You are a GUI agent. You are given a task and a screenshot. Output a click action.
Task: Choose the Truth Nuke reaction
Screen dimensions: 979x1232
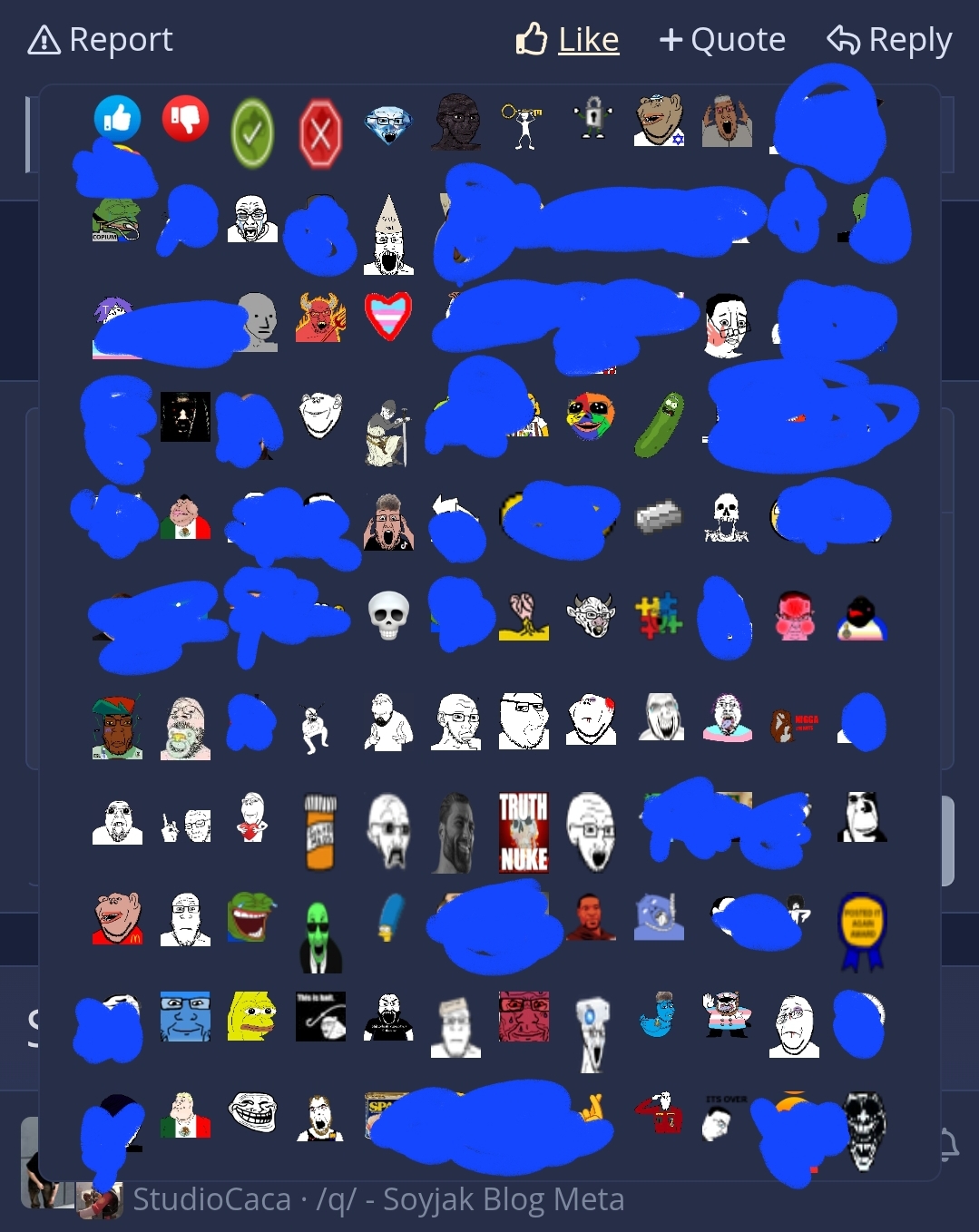(x=524, y=832)
